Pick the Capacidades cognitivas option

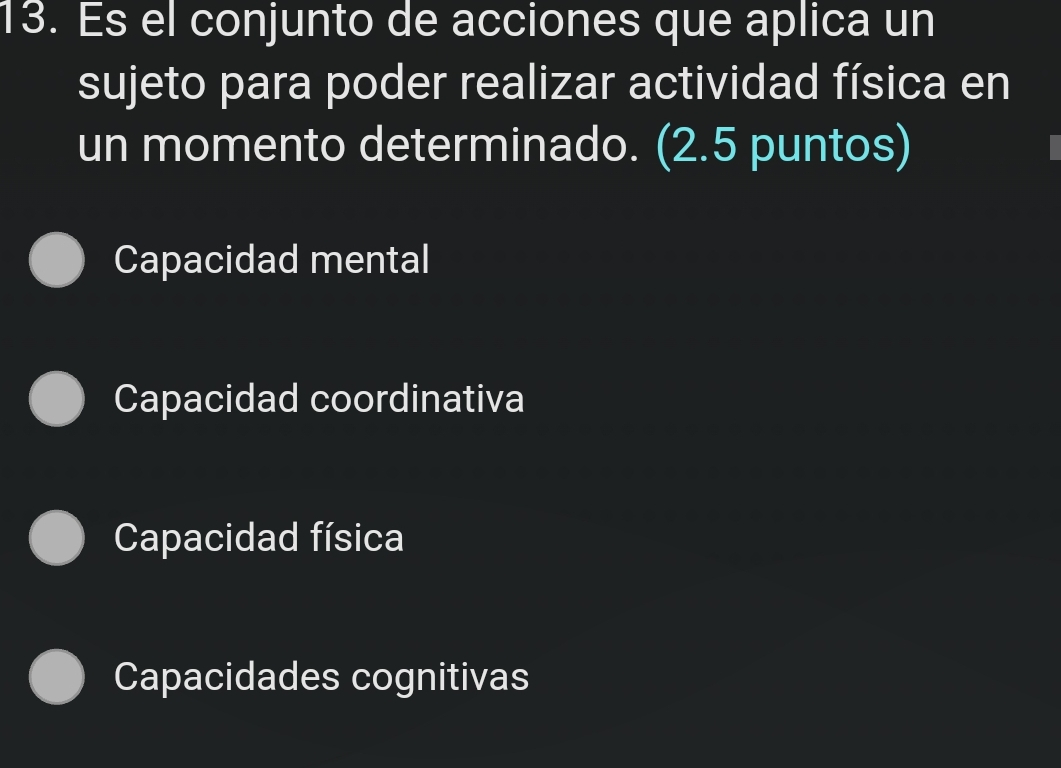coord(56,677)
